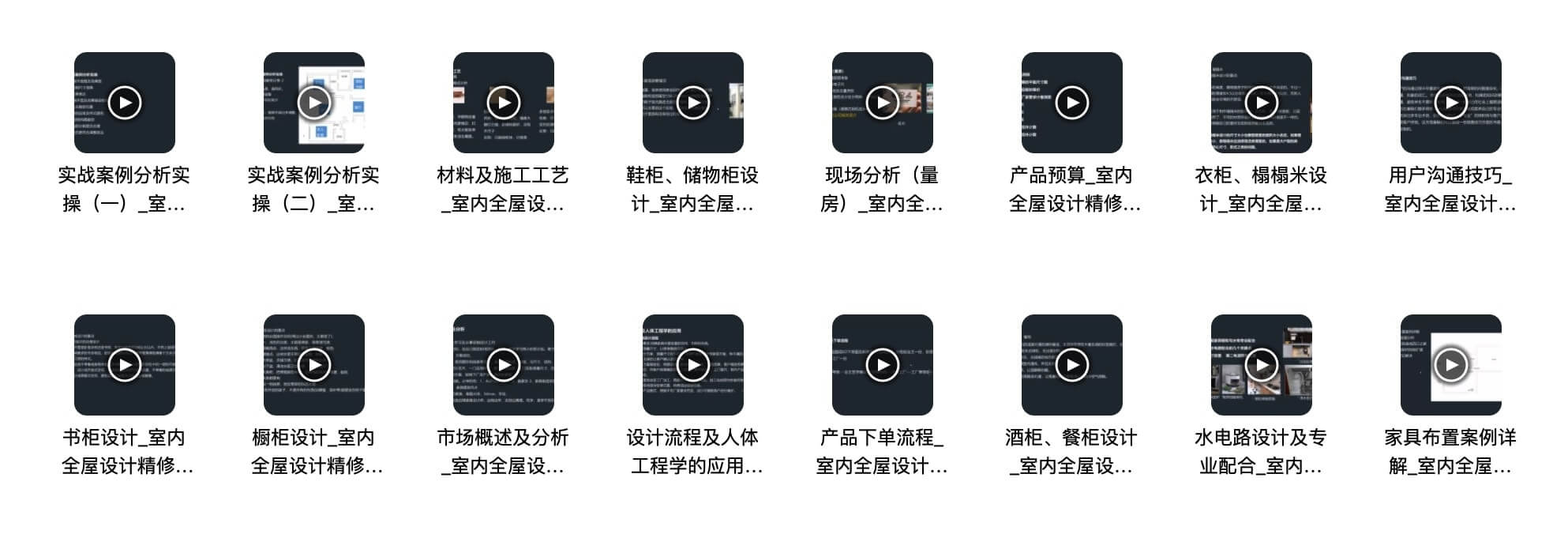Play the 实战案例分析实操（二） video

[x=313, y=103]
